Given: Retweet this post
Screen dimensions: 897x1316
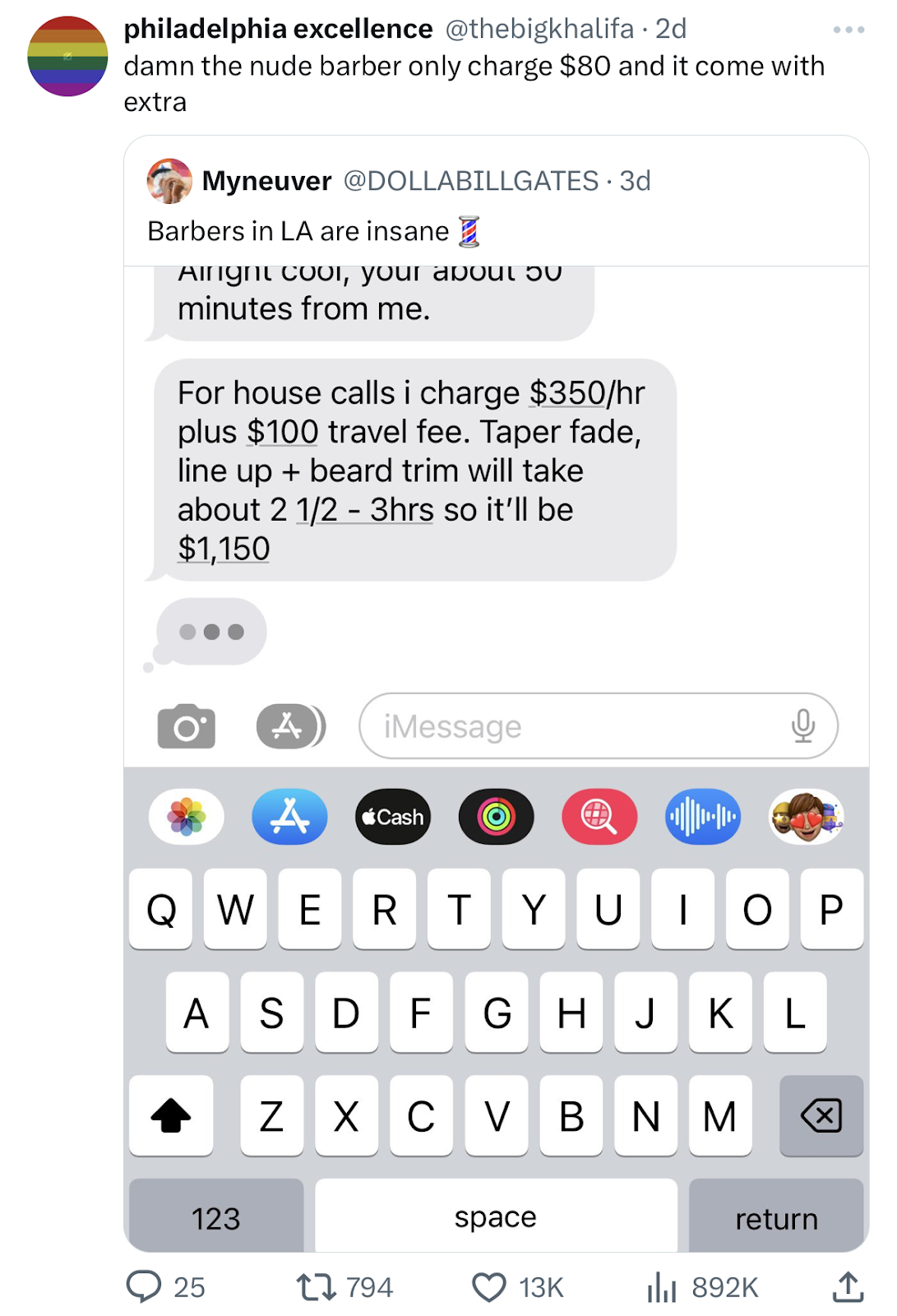Looking at the screenshot, I should click(317, 1286).
